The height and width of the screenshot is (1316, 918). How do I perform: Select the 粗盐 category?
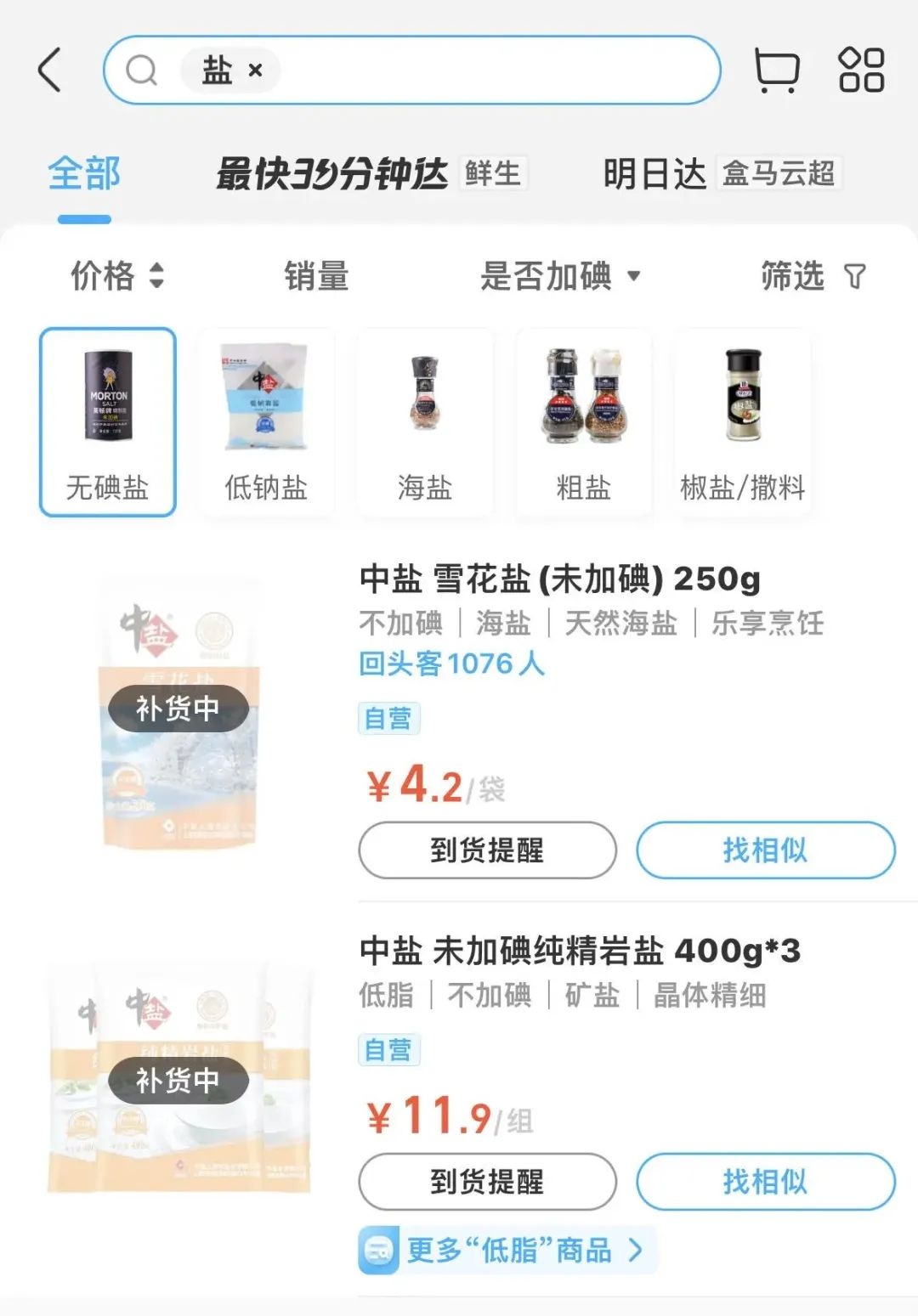[583, 422]
